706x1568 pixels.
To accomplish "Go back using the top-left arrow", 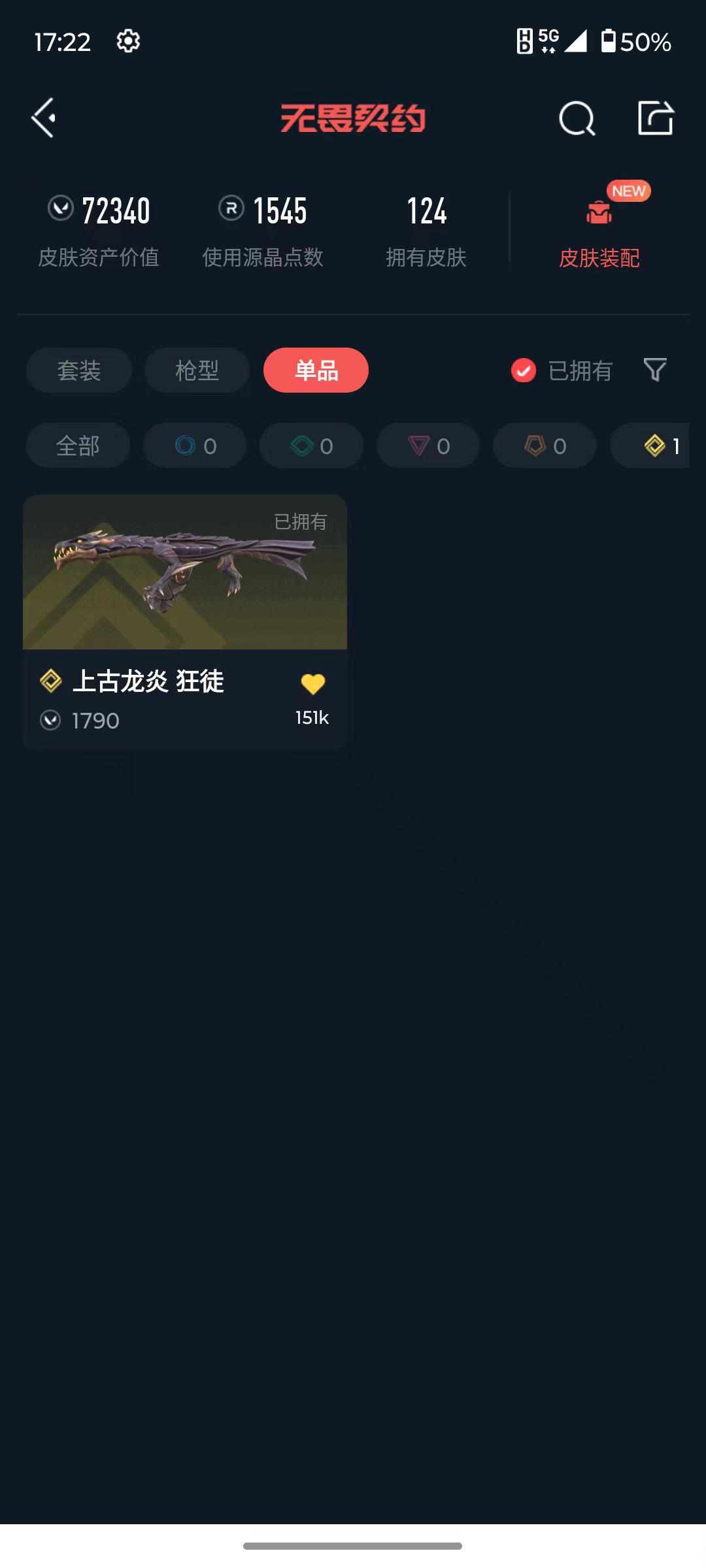I will click(44, 118).
